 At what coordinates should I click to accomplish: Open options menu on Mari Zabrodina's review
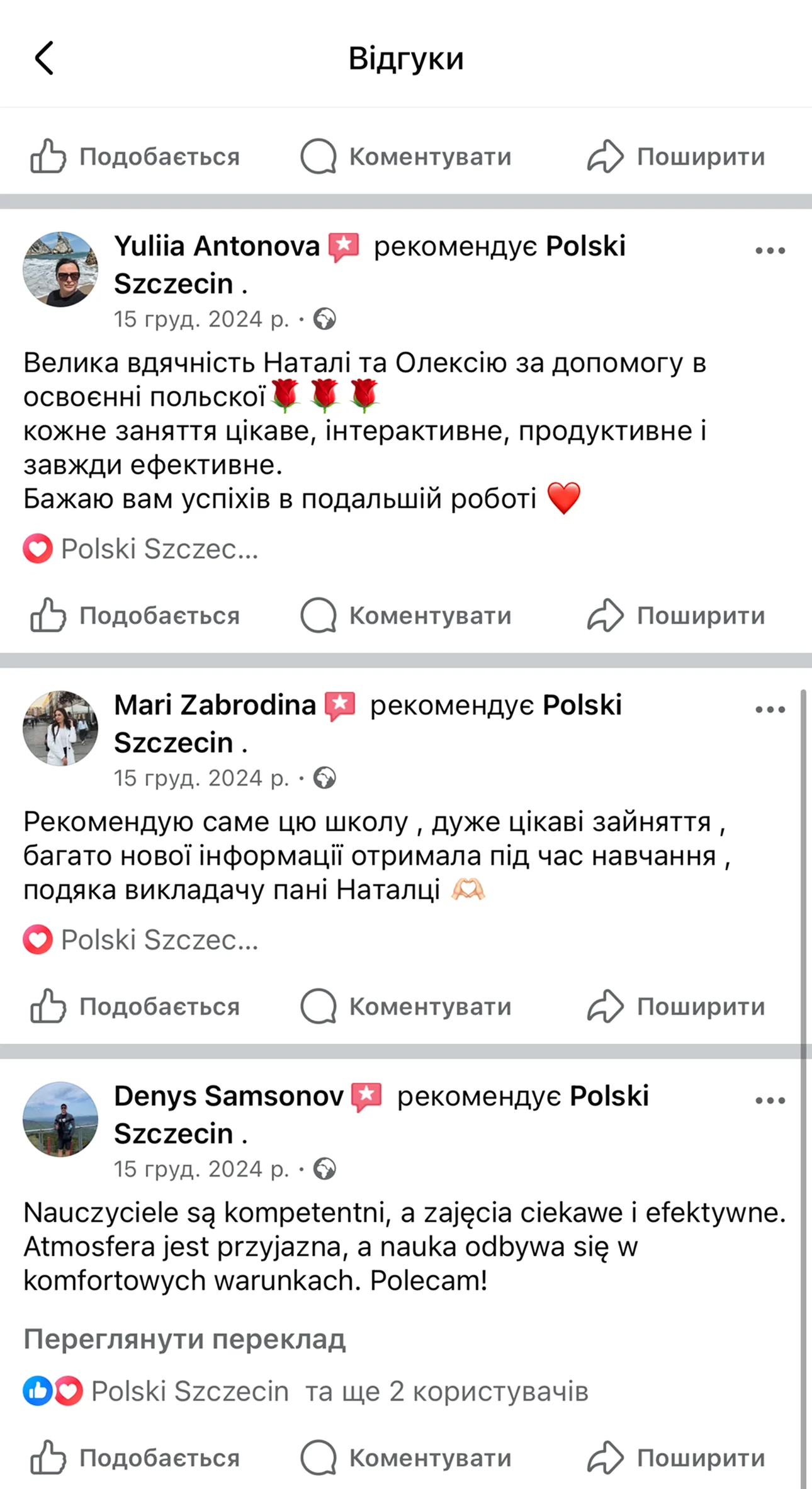click(x=770, y=710)
